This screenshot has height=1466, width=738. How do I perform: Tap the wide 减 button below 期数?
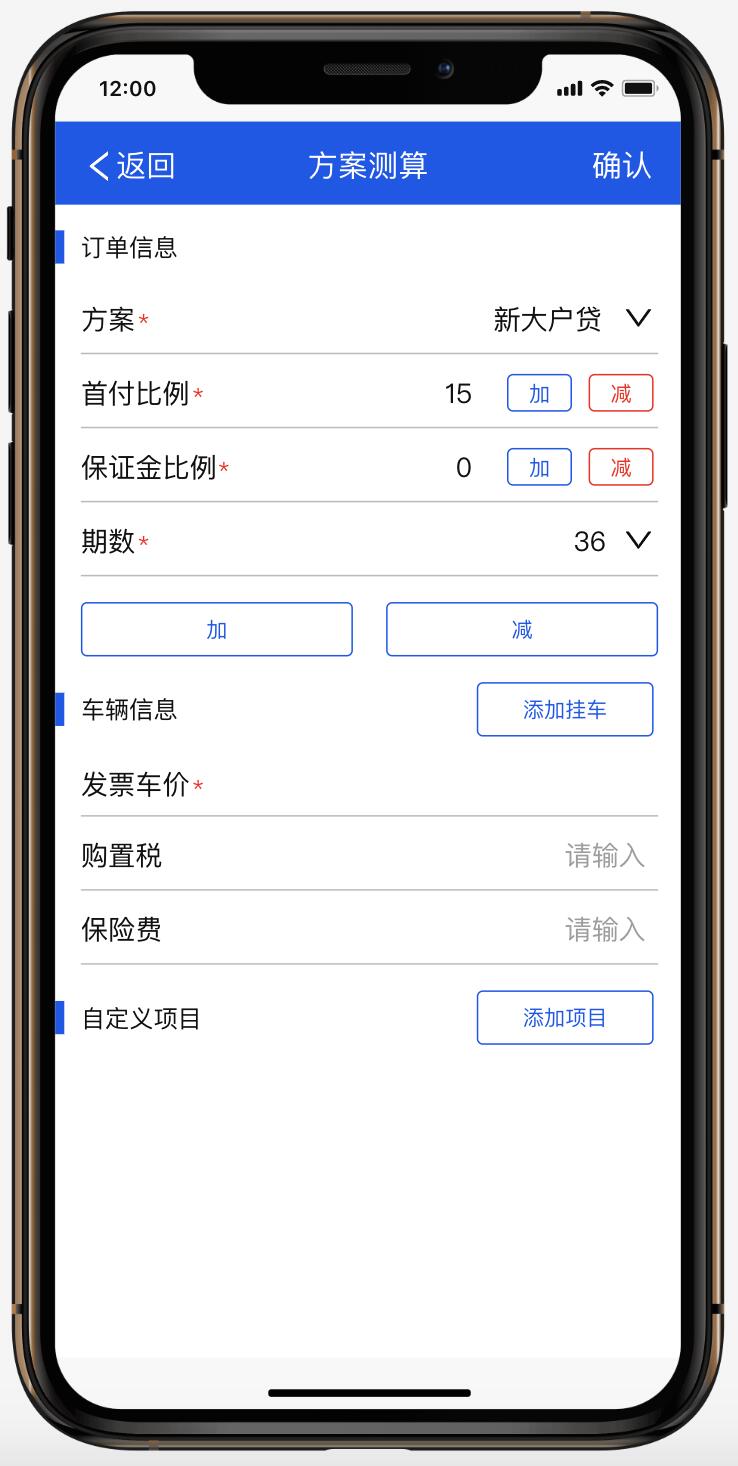click(x=521, y=630)
